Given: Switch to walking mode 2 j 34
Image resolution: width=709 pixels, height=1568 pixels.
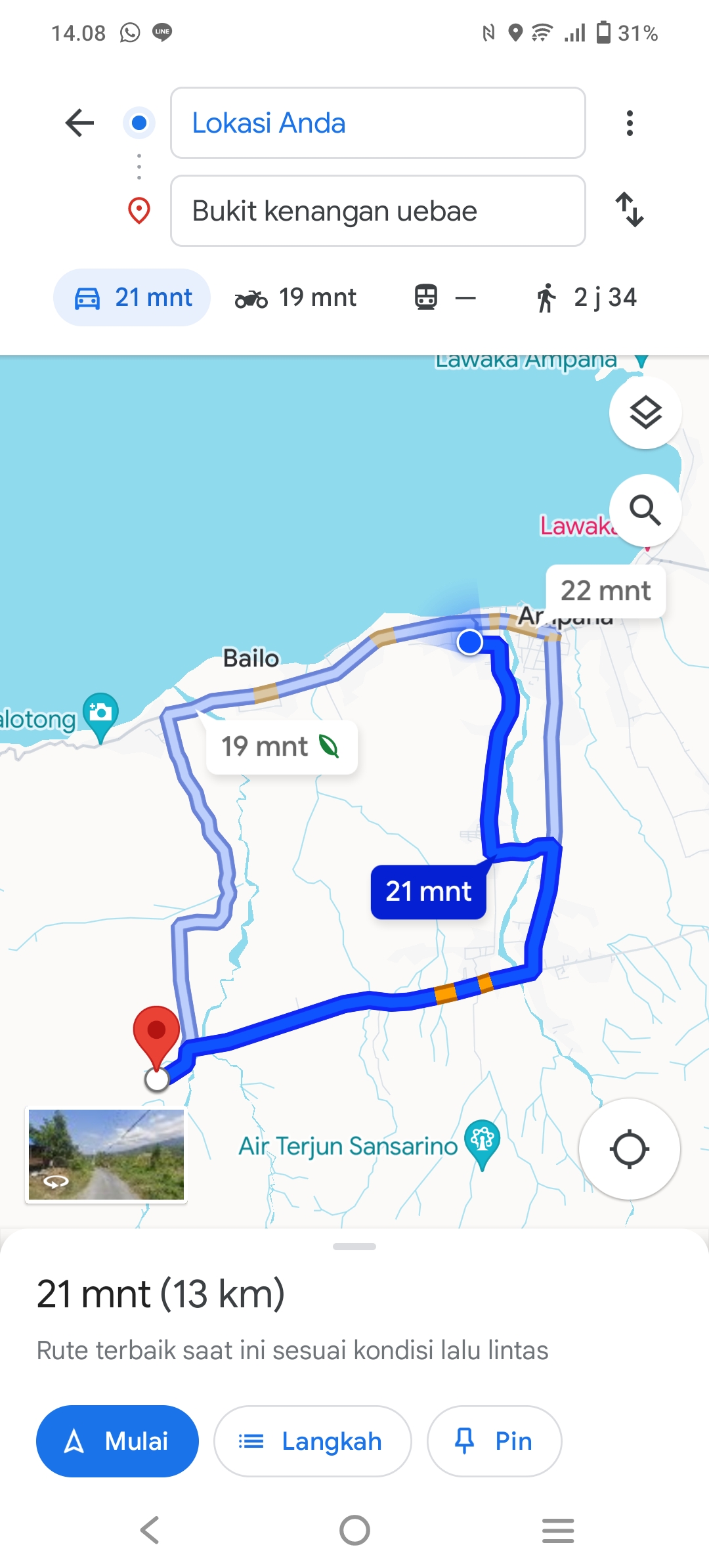Looking at the screenshot, I should [586, 297].
